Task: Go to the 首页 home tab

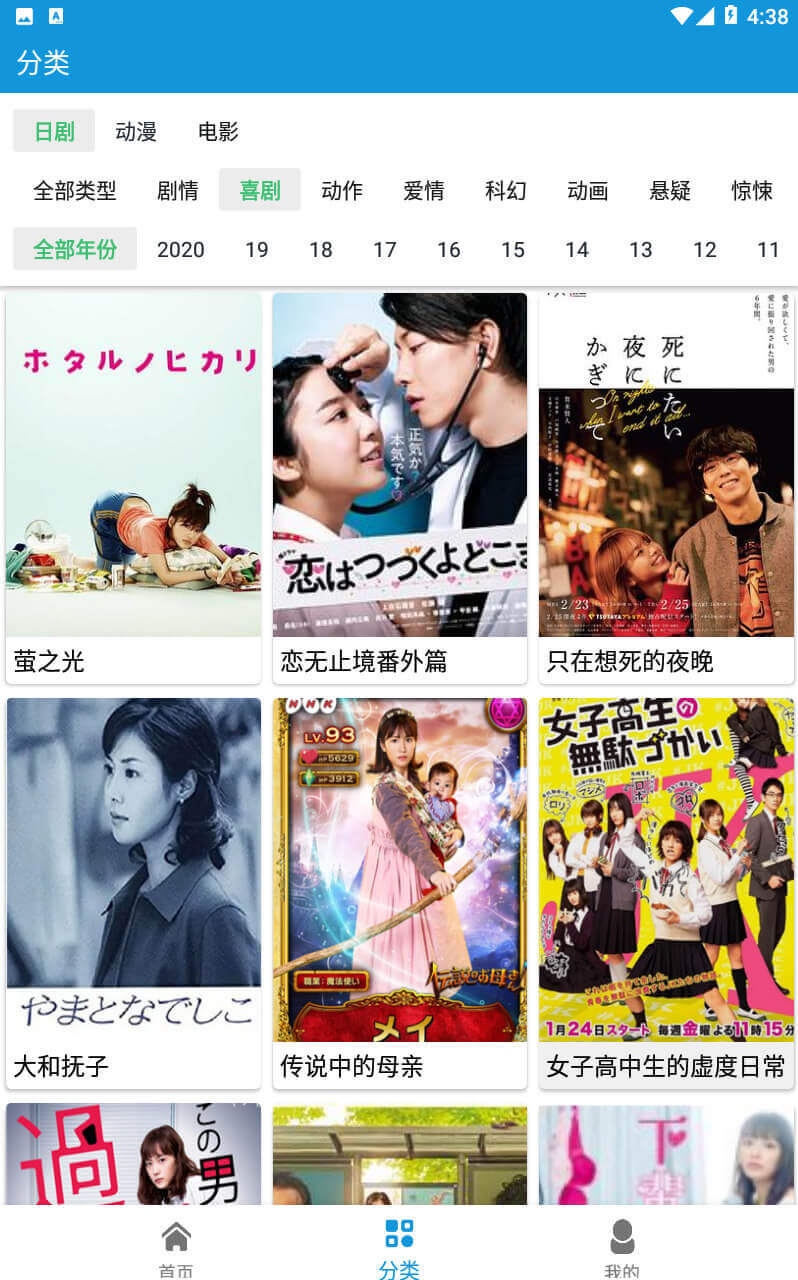Action: (x=176, y=1247)
